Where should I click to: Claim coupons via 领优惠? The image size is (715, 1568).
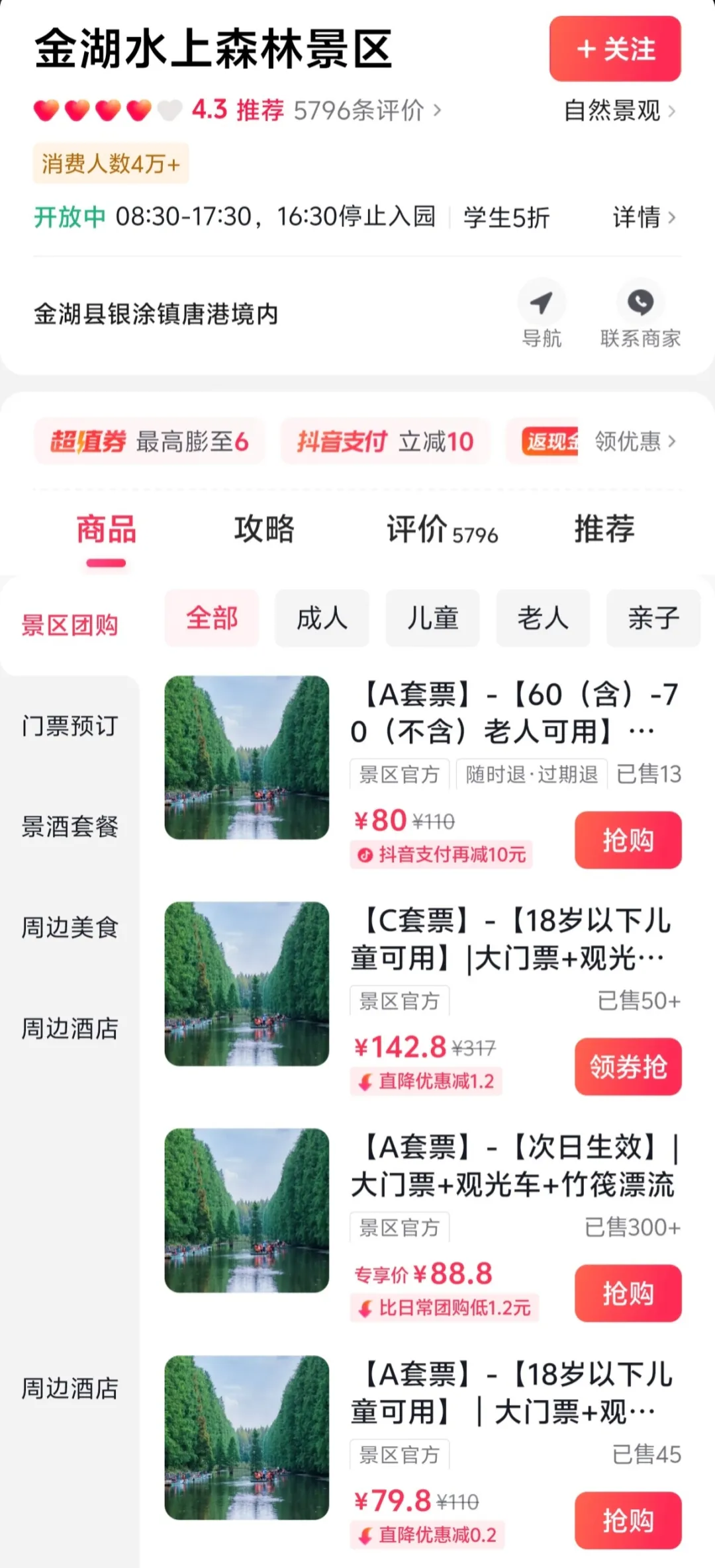click(x=634, y=441)
